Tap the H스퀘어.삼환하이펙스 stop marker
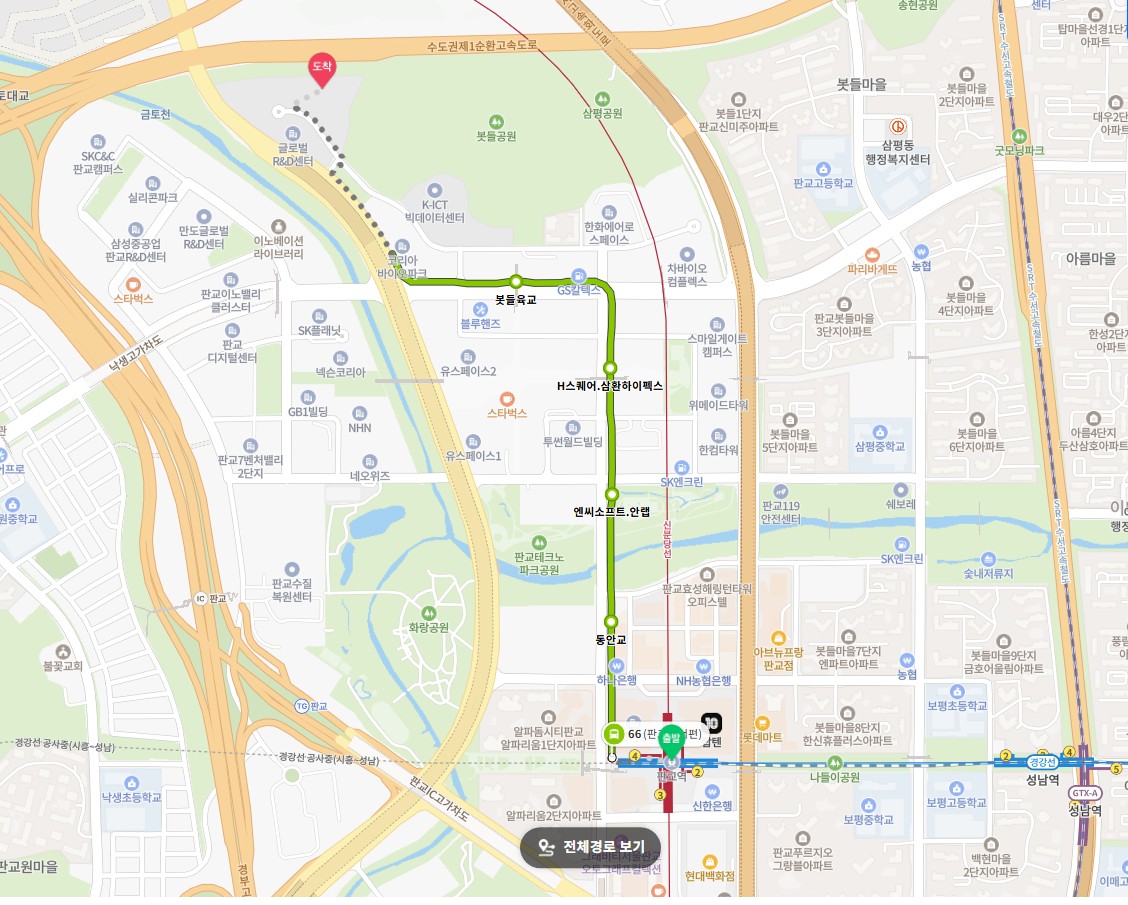 point(610,367)
